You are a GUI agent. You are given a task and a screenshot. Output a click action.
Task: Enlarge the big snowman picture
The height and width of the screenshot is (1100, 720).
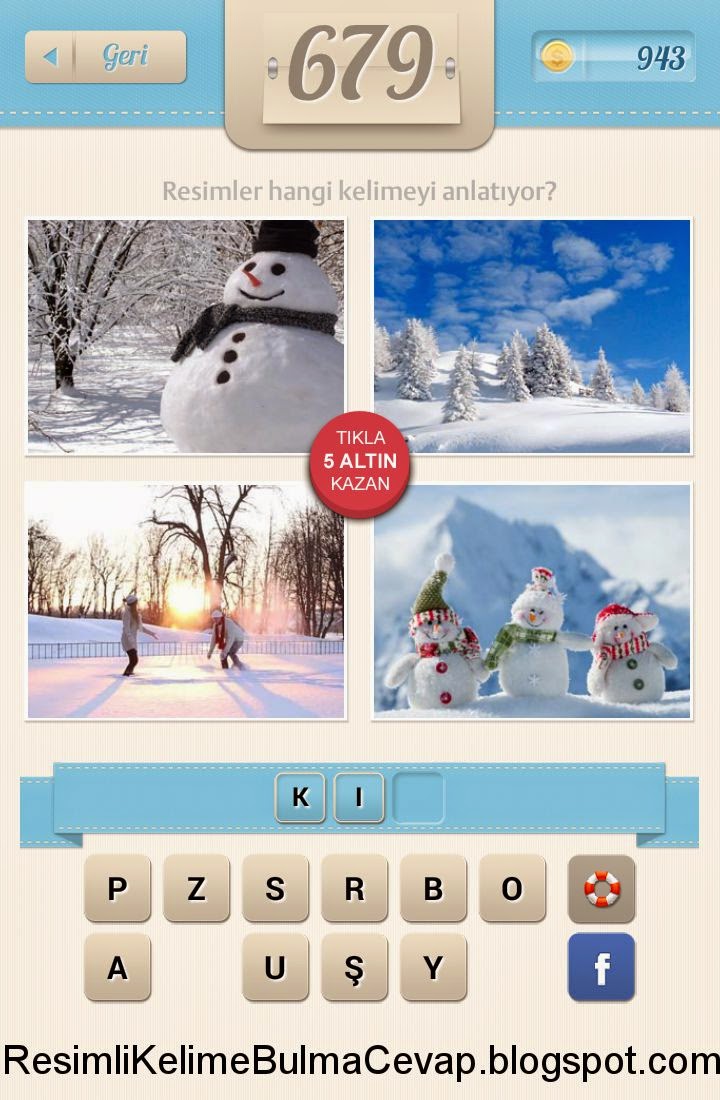[x=186, y=337]
